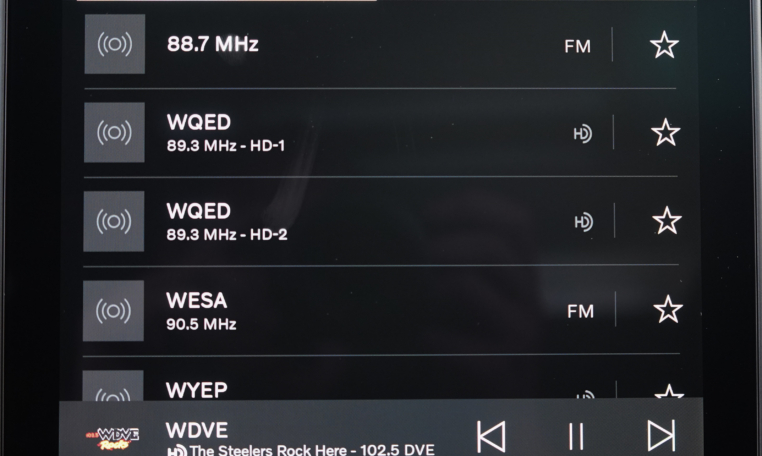This screenshot has width=762, height=456.
Task: Pause the WDVE broadcast
Action: pos(576,436)
